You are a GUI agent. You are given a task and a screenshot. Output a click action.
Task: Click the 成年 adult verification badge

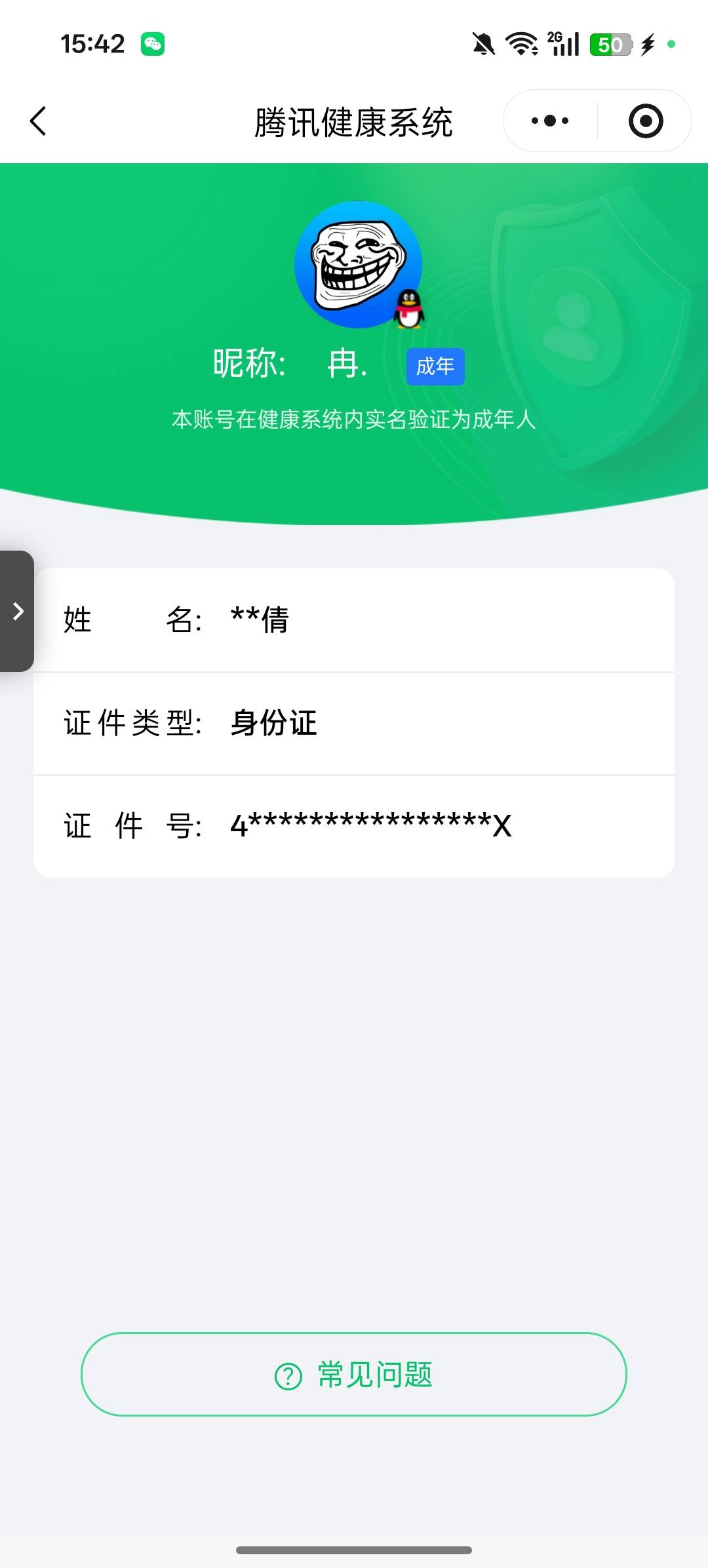coord(435,367)
